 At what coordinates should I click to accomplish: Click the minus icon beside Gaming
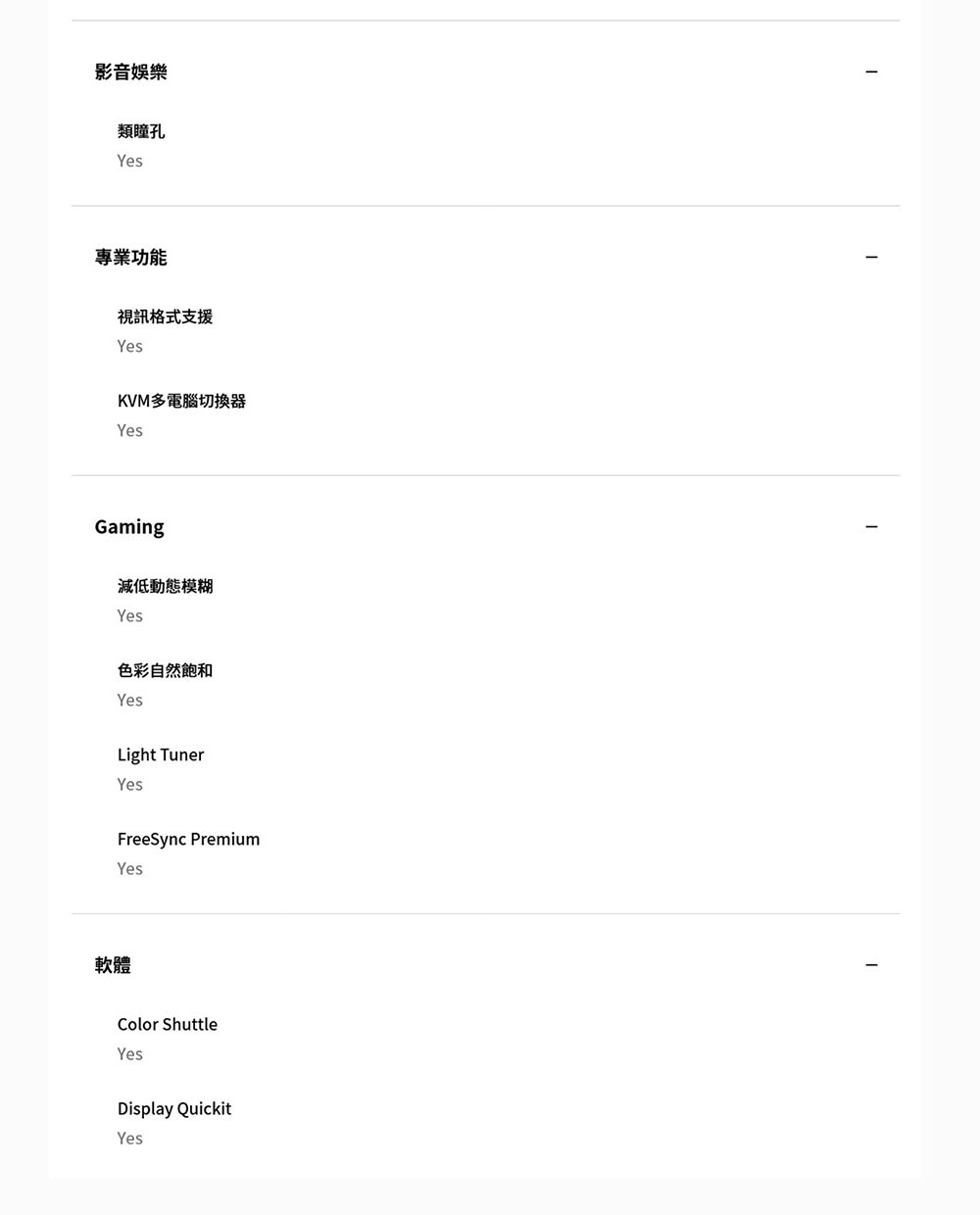coord(871,526)
